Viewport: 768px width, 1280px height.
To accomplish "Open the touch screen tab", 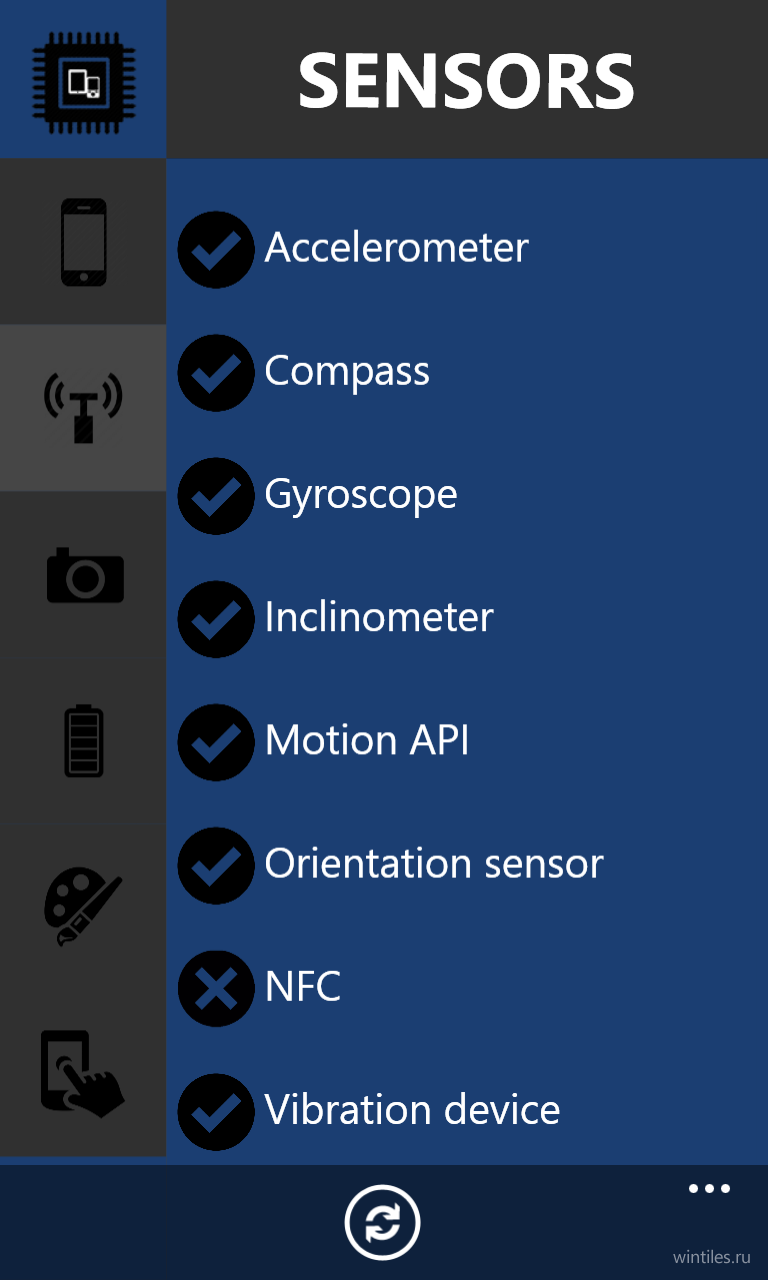I will coord(83,1074).
